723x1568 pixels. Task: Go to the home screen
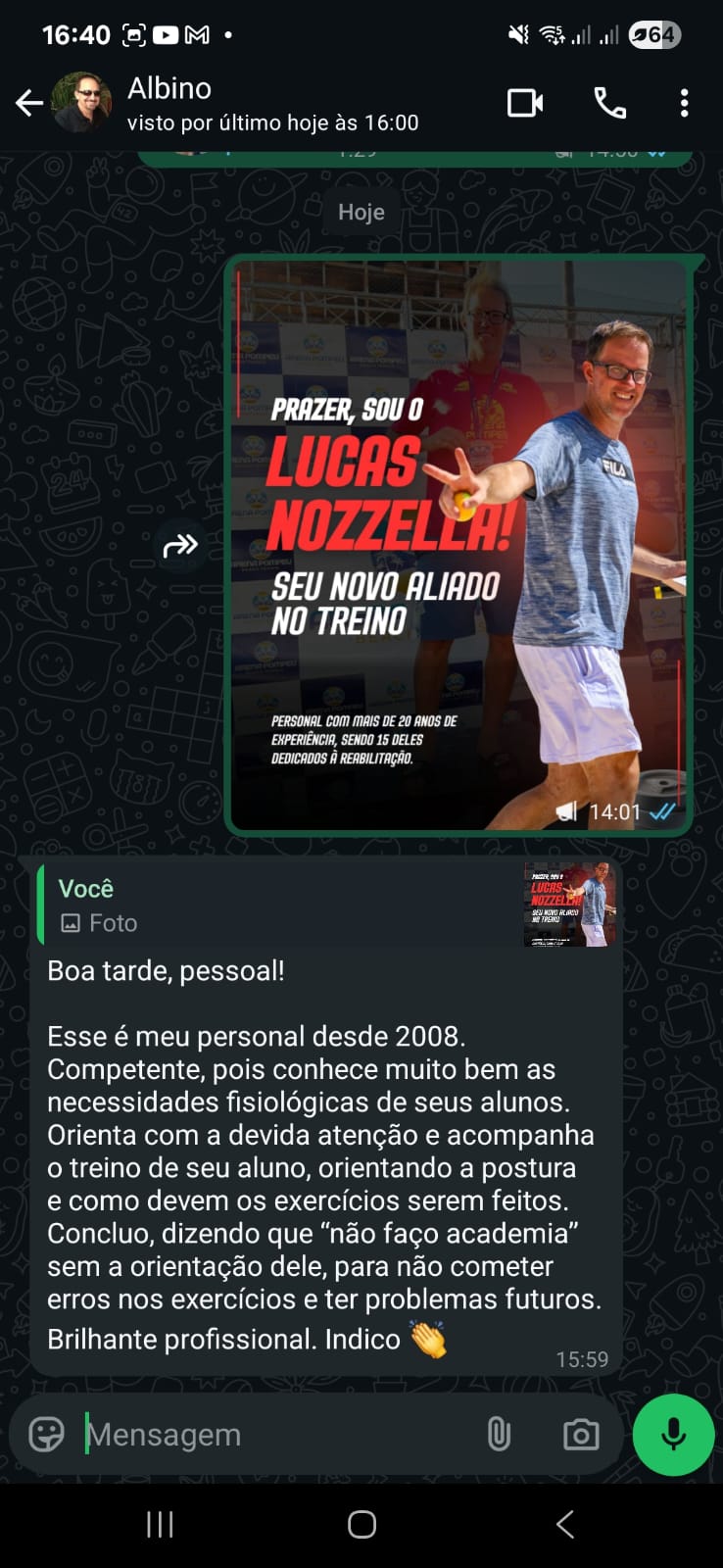pyautogui.click(x=361, y=1524)
